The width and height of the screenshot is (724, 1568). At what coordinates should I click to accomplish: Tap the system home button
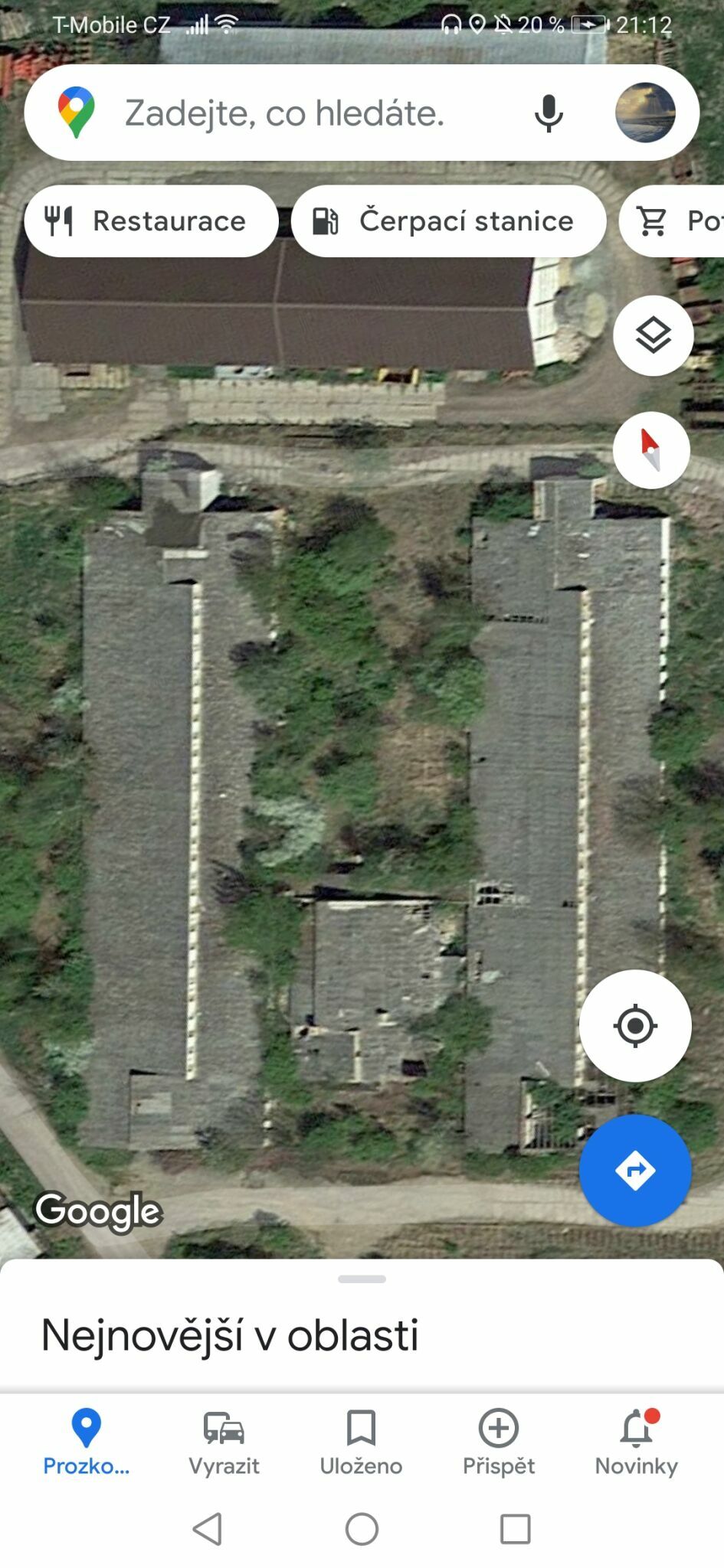[362, 1529]
